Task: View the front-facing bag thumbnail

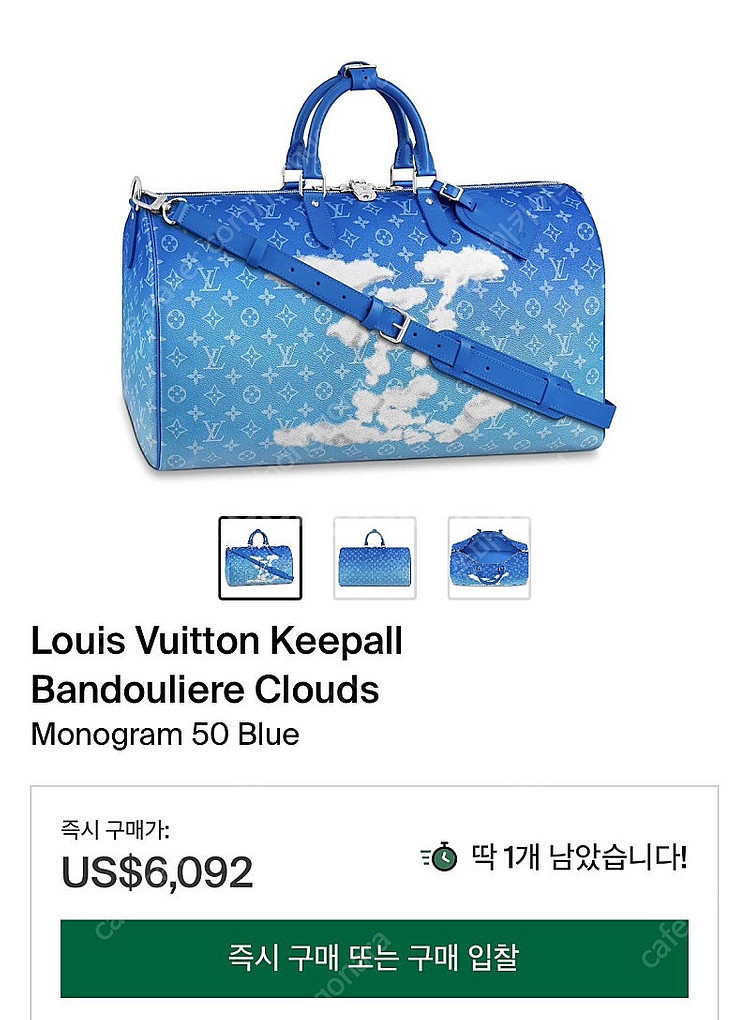Action: click(374, 557)
